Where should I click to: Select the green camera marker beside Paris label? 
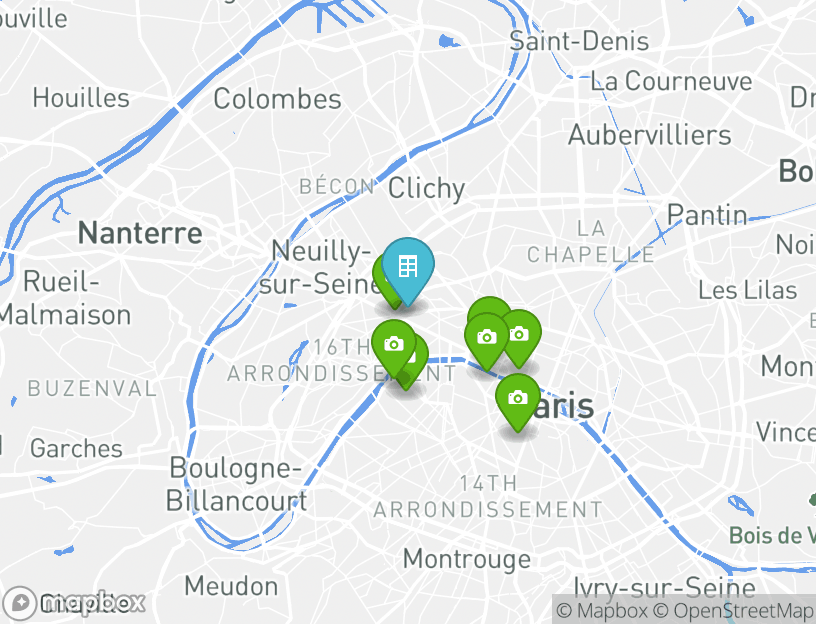(x=517, y=399)
